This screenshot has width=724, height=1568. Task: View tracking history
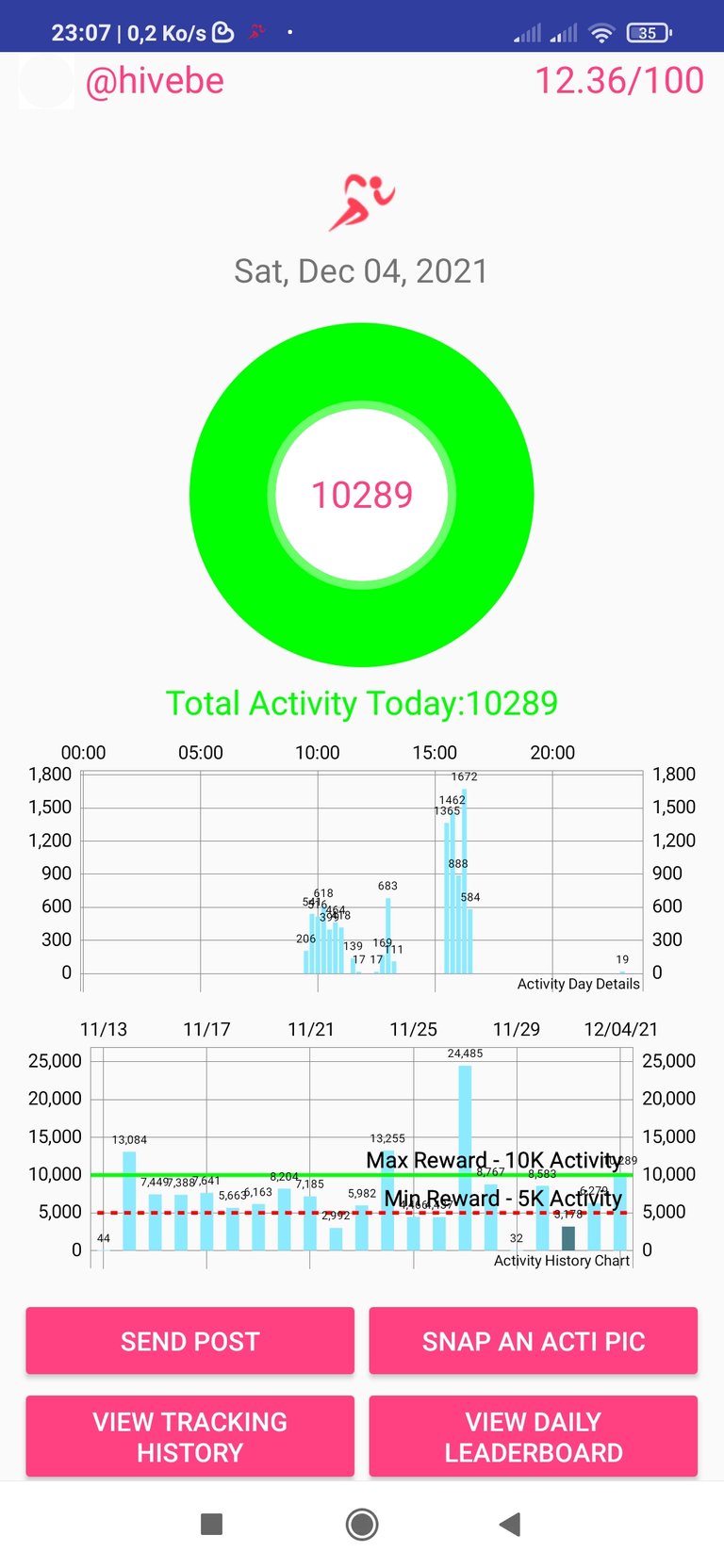tap(189, 1436)
